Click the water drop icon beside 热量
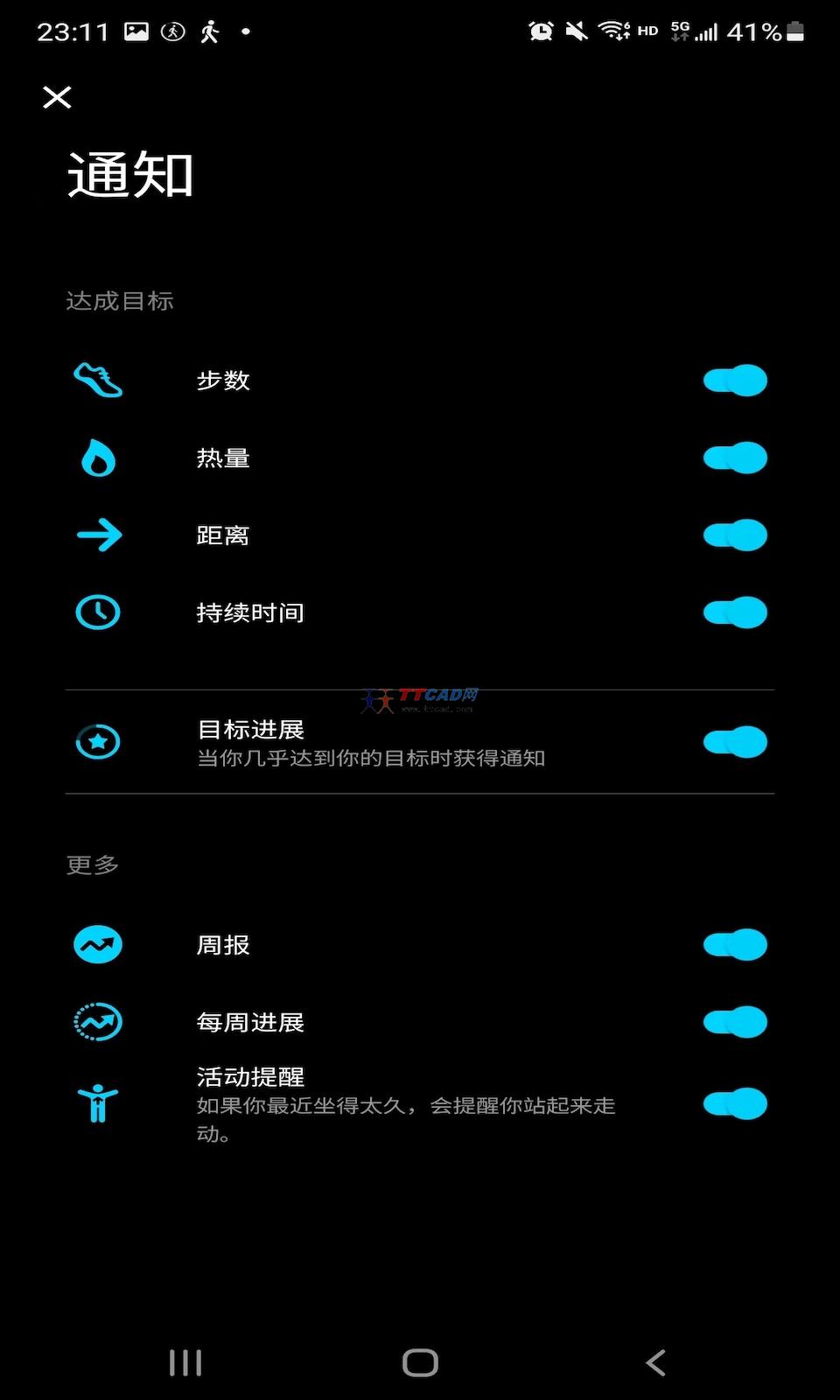 coord(96,458)
